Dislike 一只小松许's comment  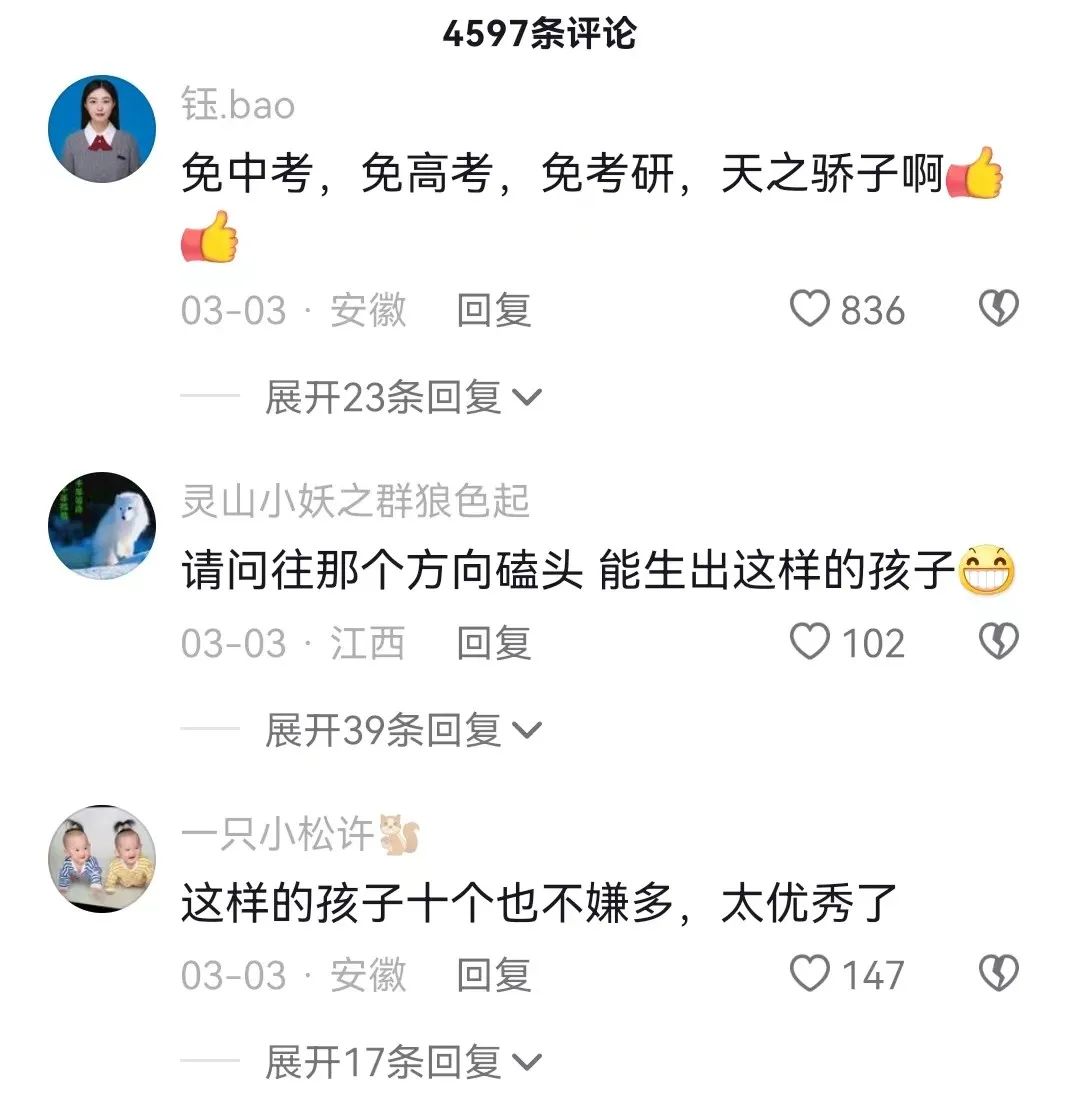998,975
